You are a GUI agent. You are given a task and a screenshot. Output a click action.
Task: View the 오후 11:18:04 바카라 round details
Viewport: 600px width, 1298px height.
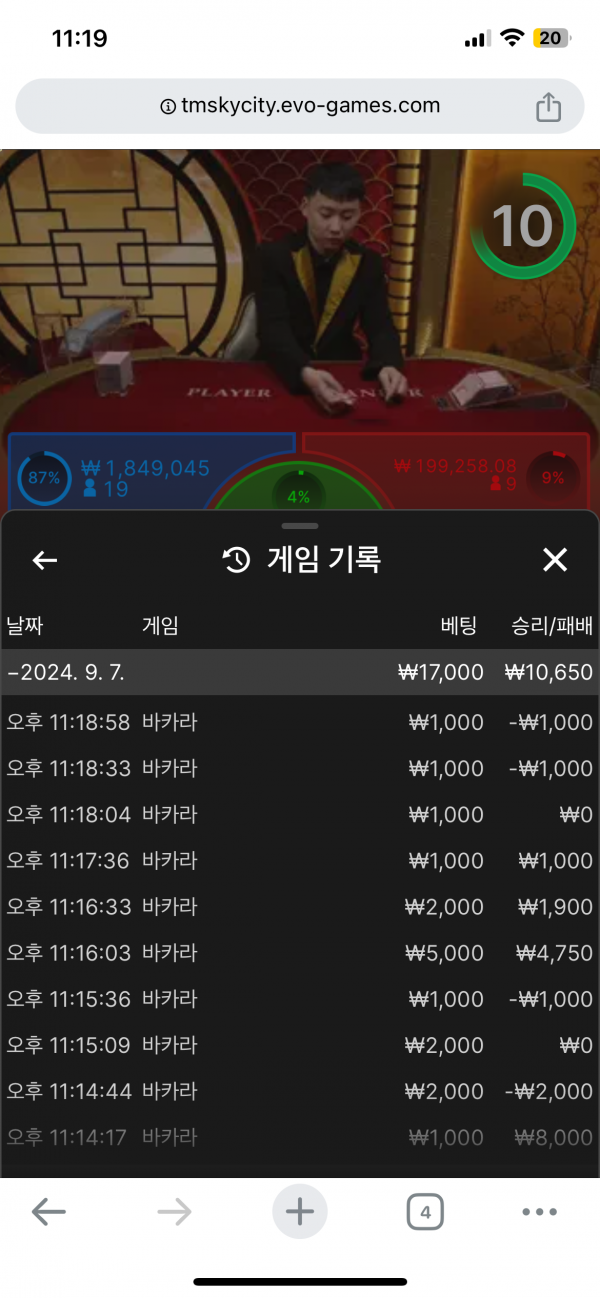(300, 814)
